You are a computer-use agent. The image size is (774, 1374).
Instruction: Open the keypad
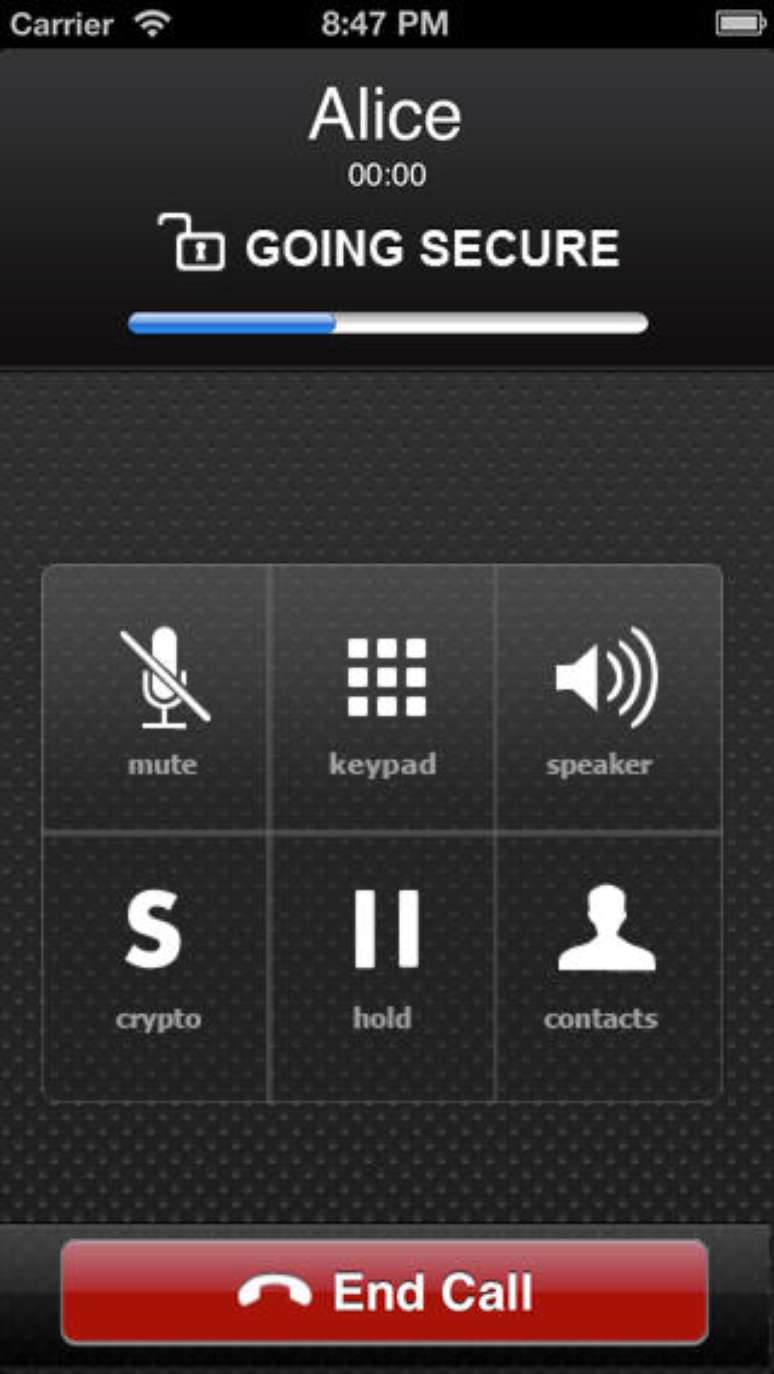tap(384, 698)
